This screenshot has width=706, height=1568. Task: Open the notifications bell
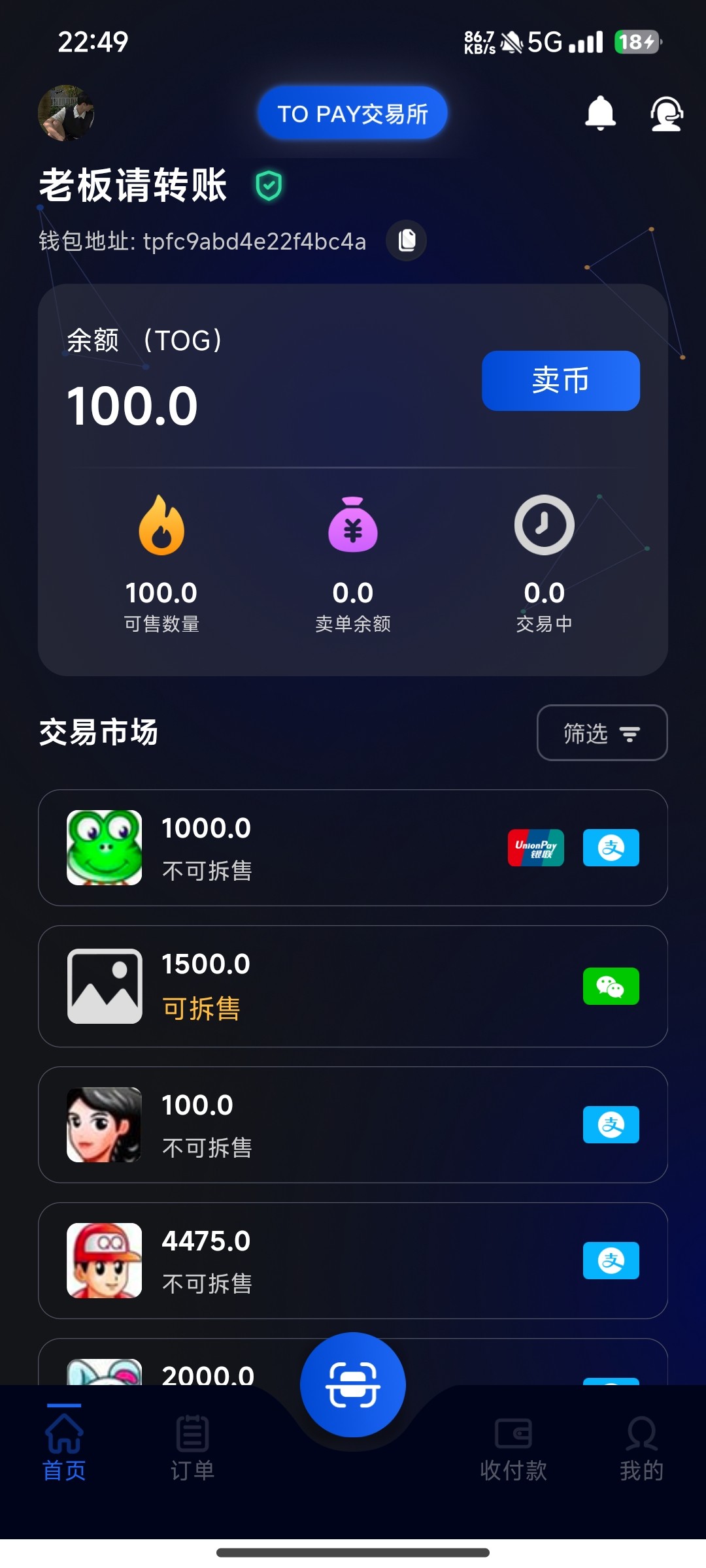click(600, 114)
